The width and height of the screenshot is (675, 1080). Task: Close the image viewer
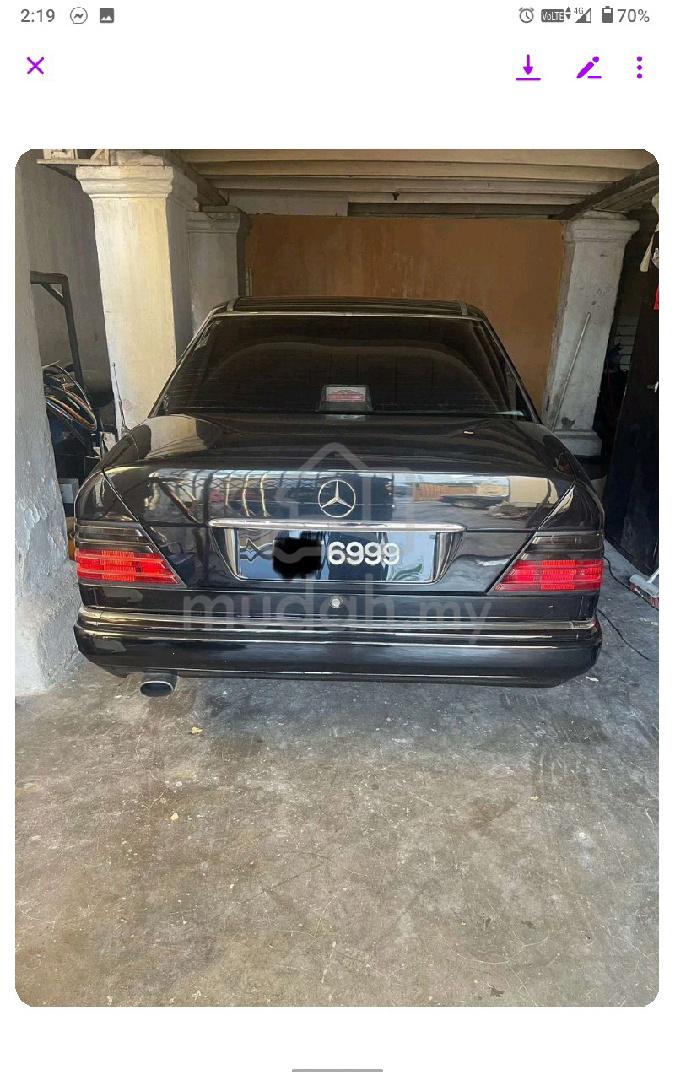pyautogui.click(x=35, y=66)
